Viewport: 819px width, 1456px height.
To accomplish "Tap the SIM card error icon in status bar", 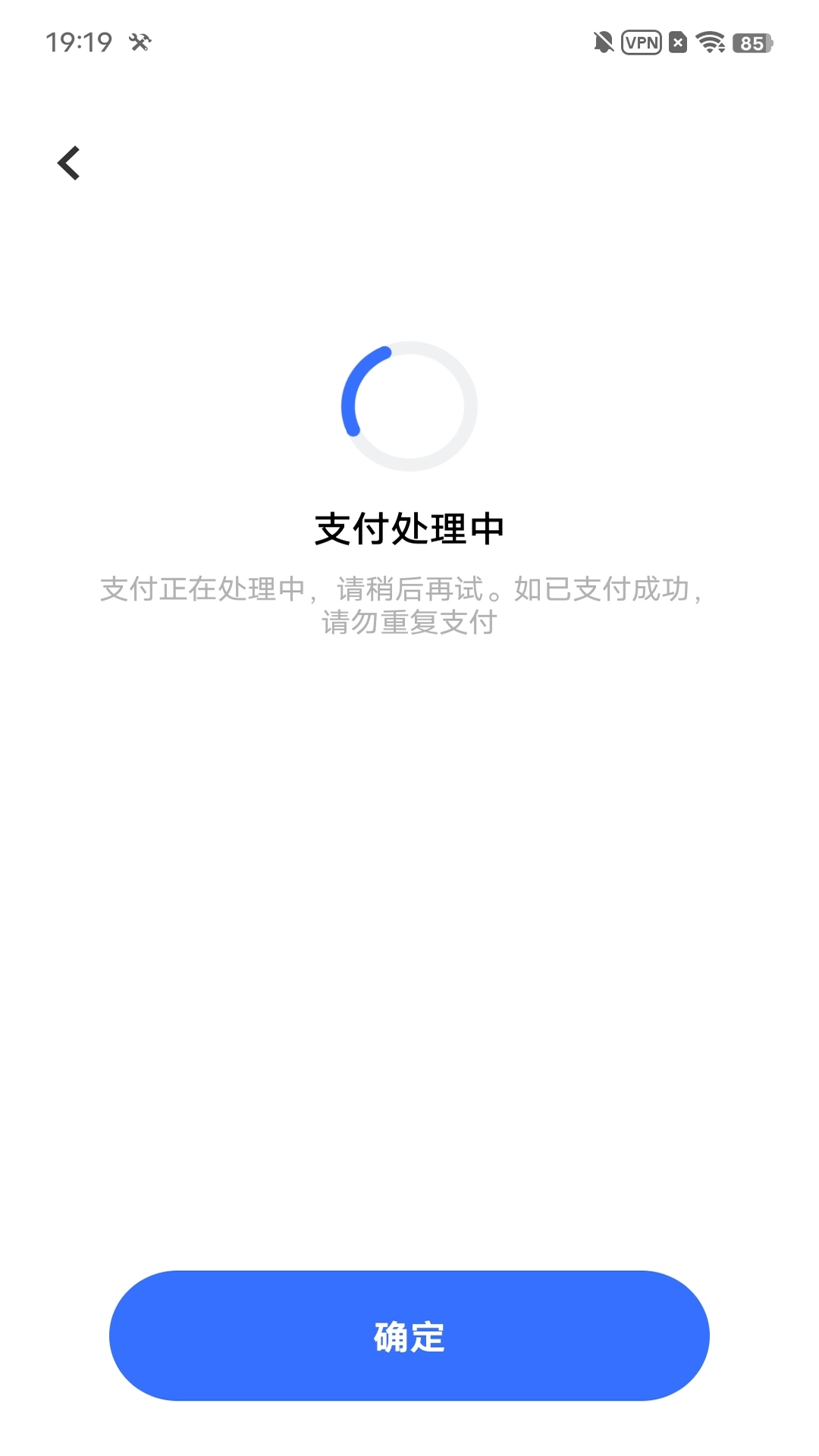I will [x=677, y=43].
